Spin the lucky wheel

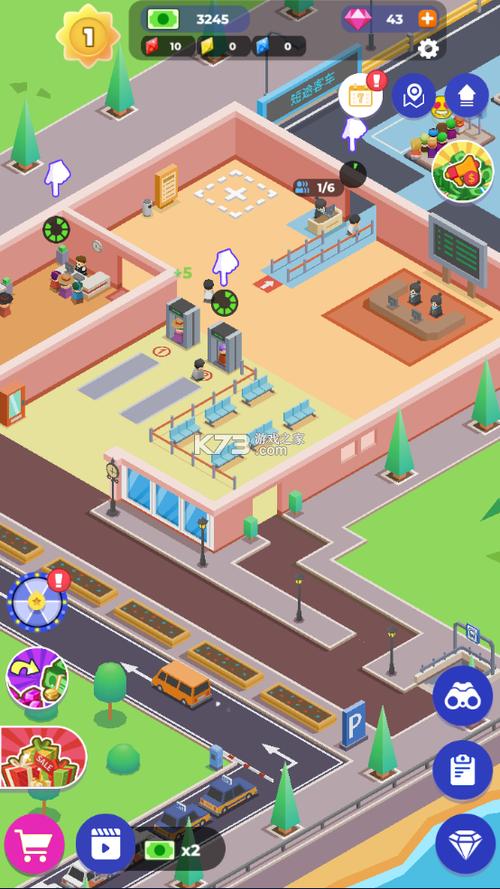pyautogui.click(x=37, y=602)
